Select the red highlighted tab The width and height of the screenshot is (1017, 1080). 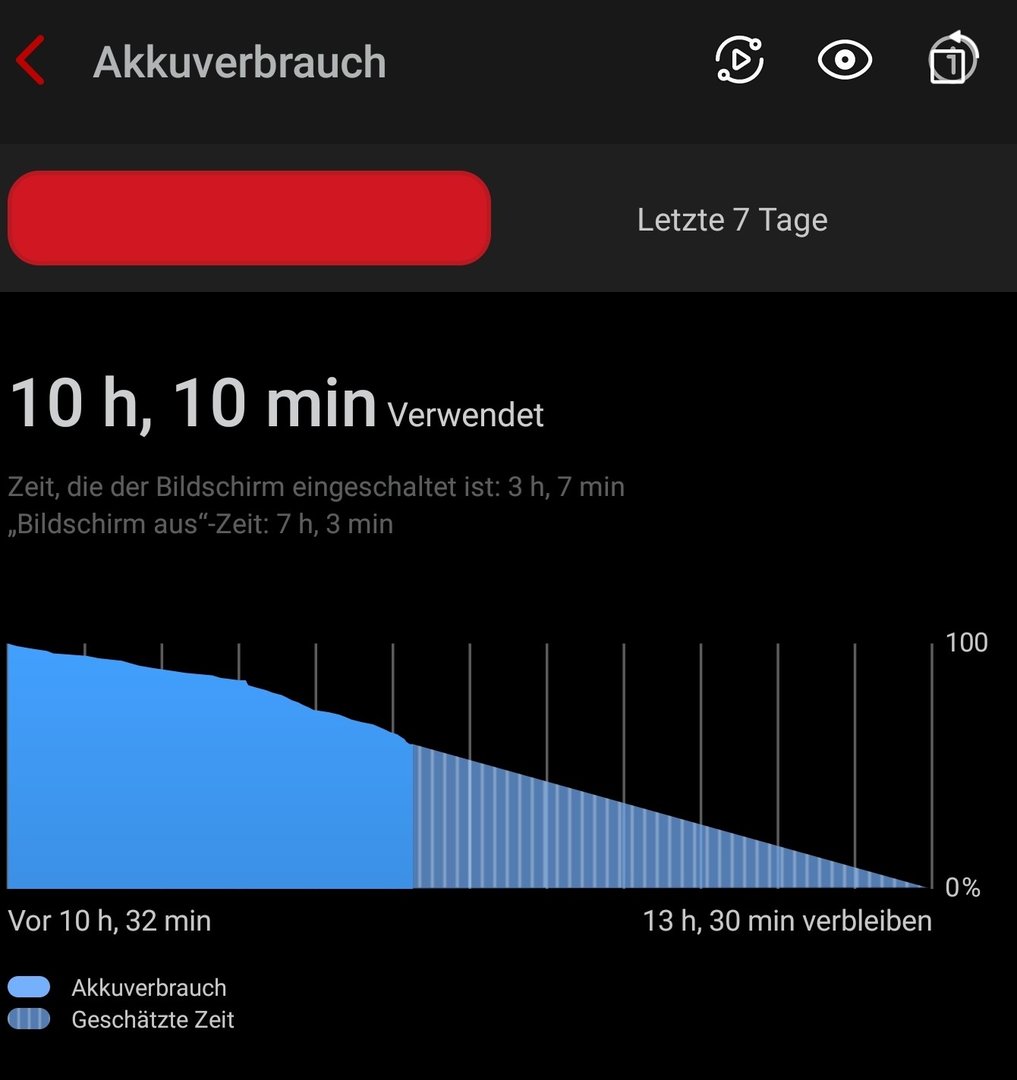(249, 218)
